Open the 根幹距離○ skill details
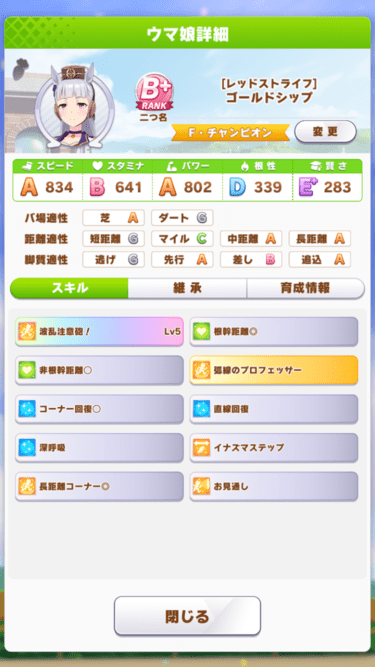Viewport: 375px width, 667px height. point(274,331)
